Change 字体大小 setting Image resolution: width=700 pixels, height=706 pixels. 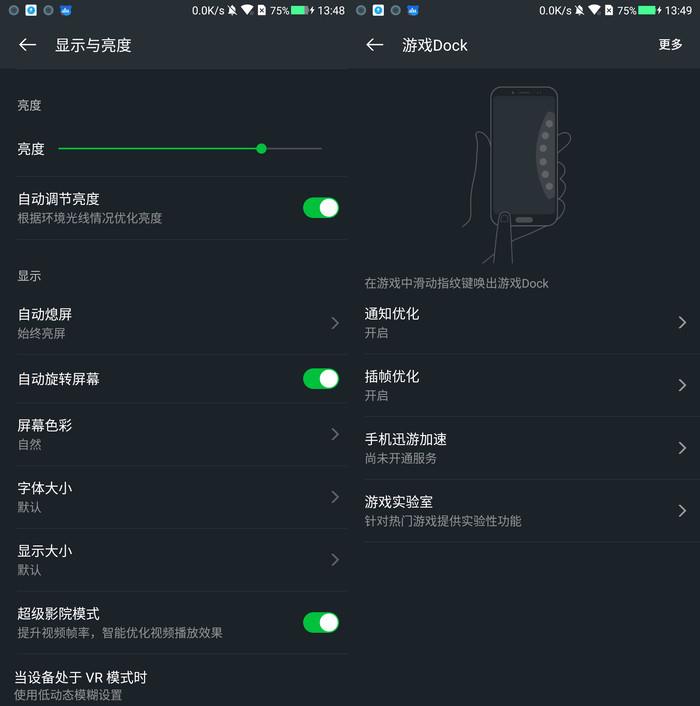(175, 497)
